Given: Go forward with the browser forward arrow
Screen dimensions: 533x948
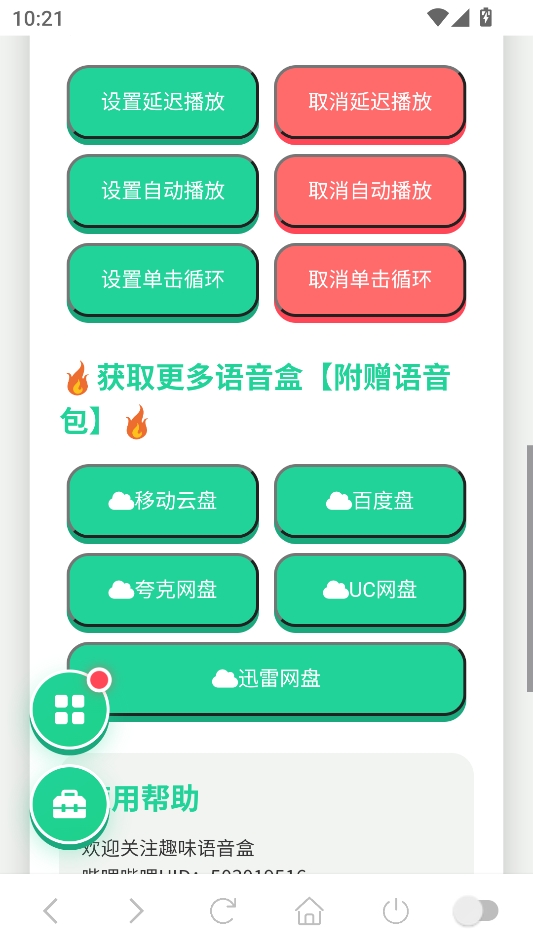Looking at the screenshot, I should pos(137,911).
